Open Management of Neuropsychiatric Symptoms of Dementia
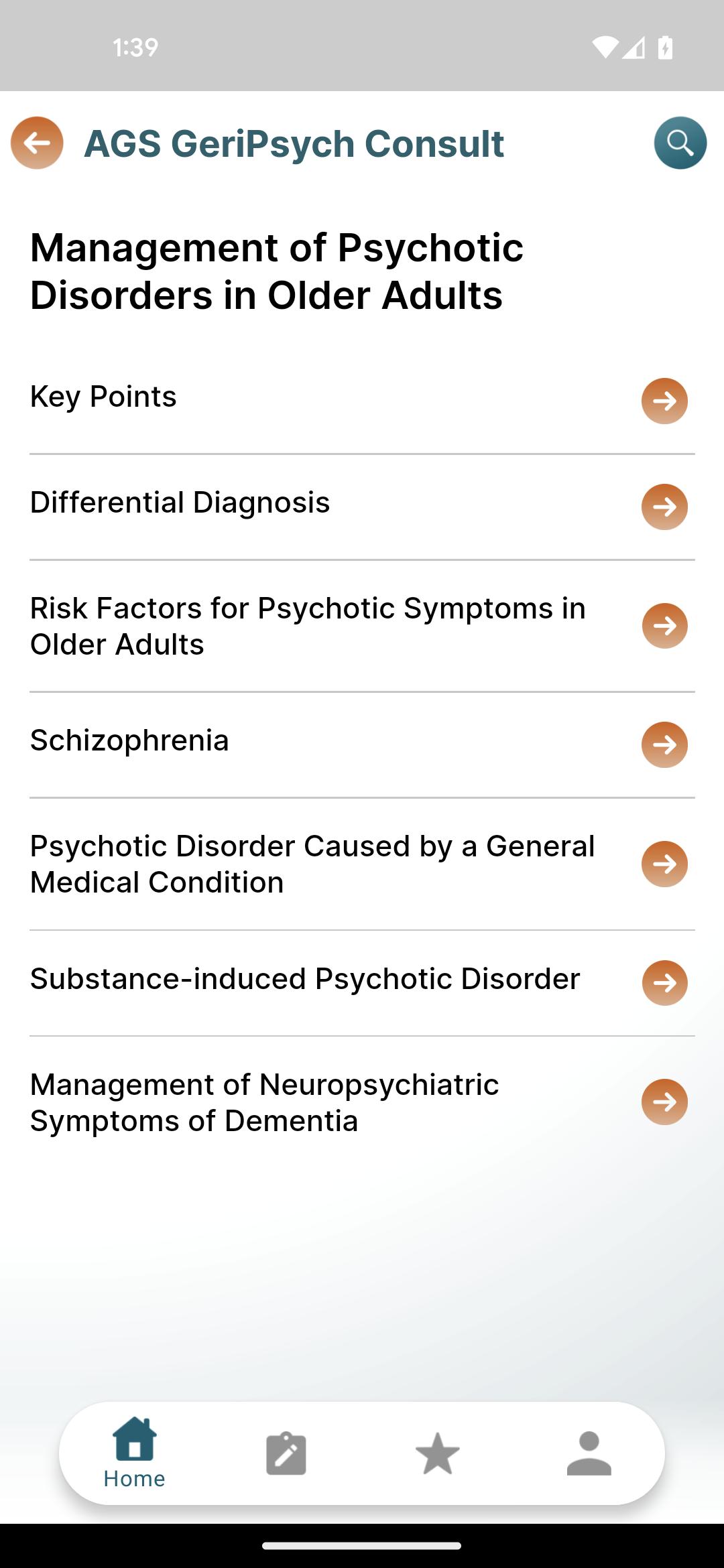 click(x=362, y=1102)
